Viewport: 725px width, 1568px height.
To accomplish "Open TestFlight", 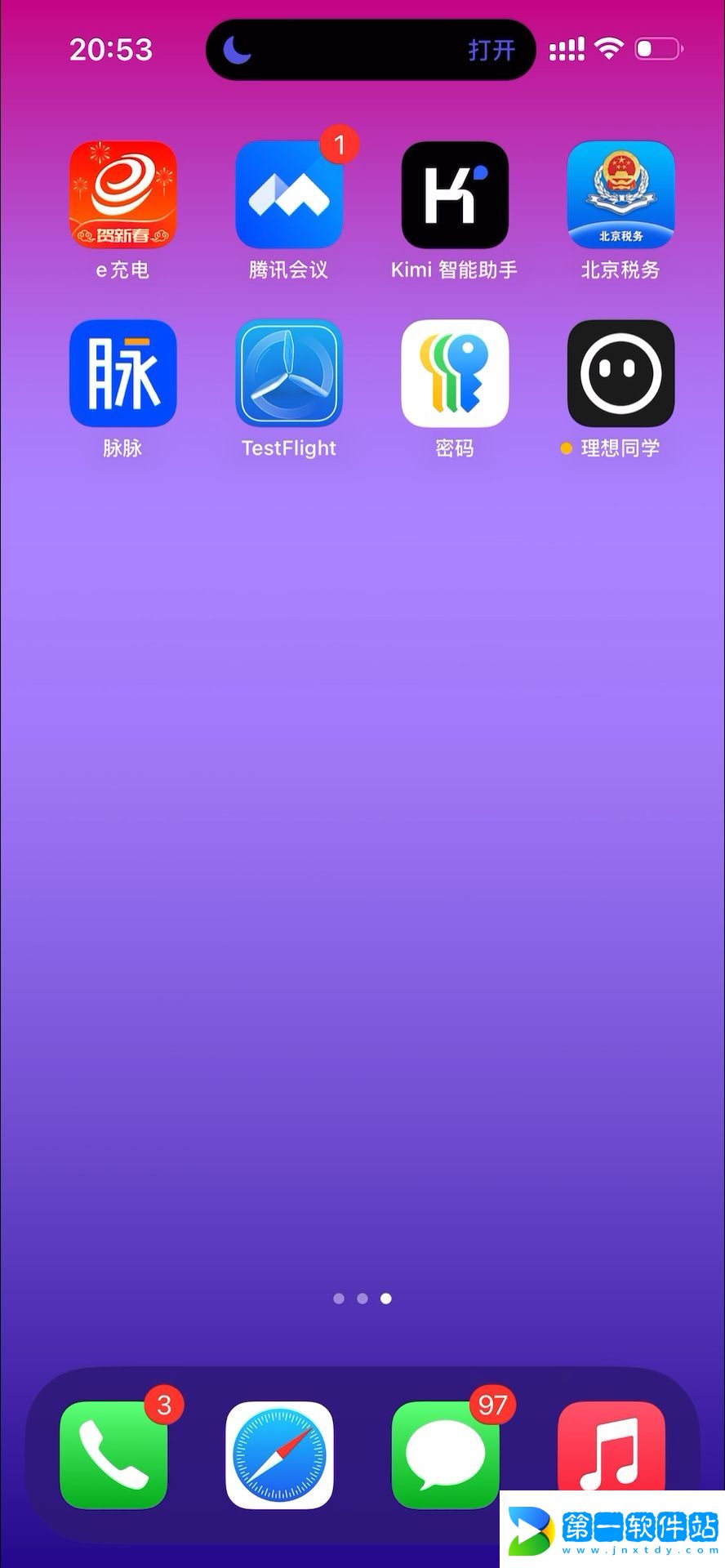I will pos(289,373).
